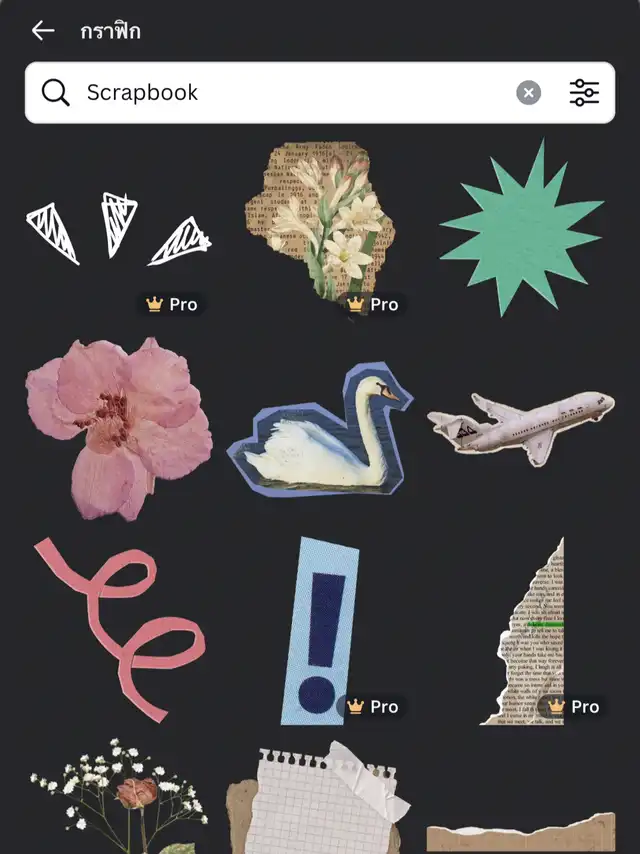The height and width of the screenshot is (854, 640).
Task: Select the pink pressed flower graphic
Action: tap(118, 427)
